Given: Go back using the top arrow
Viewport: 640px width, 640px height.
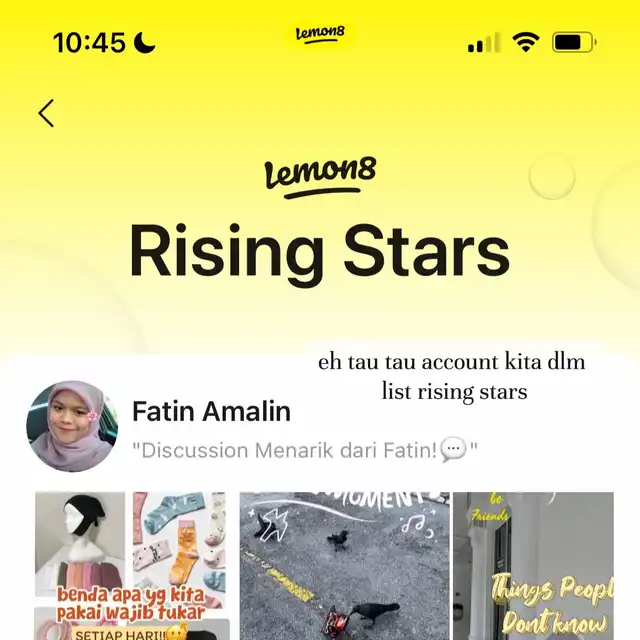Looking at the screenshot, I should [x=46, y=113].
